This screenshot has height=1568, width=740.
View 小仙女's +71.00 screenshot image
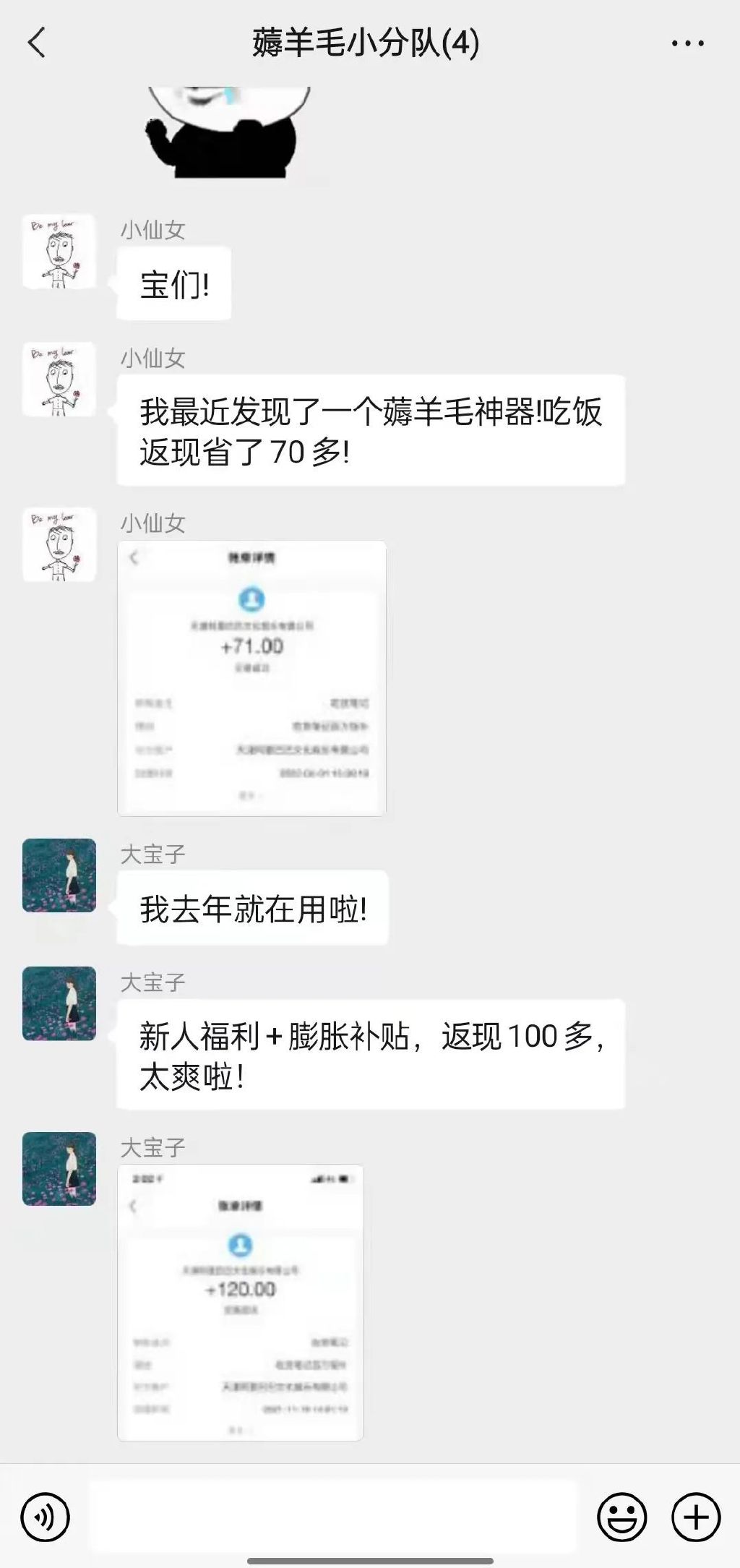251,678
